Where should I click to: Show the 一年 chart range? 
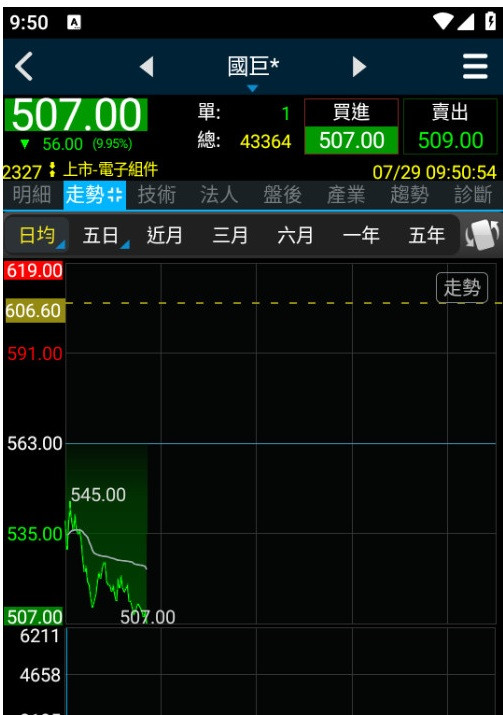pyautogui.click(x=361, y=236)
